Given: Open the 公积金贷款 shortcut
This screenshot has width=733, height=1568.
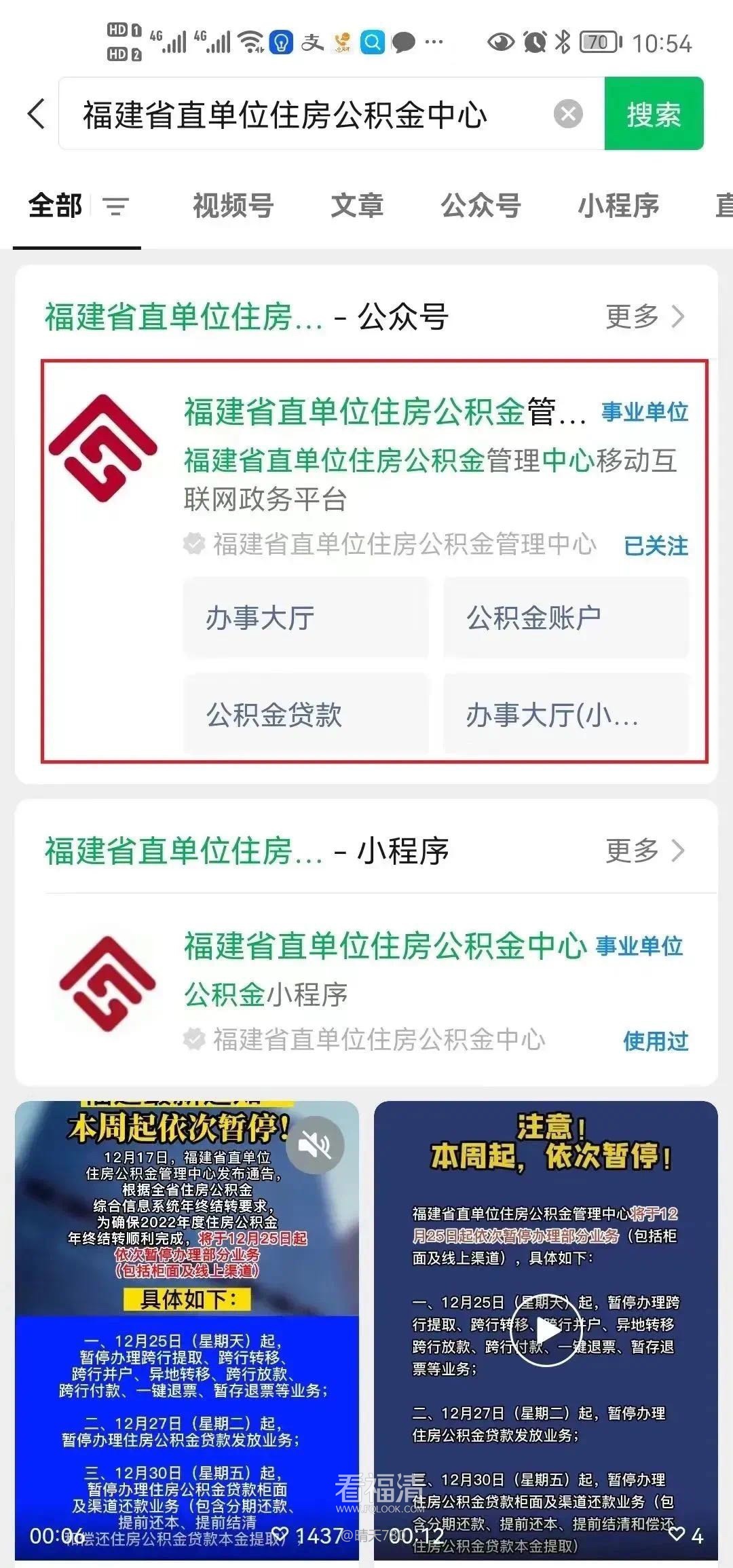Looking at the screenshot, I should pos(305,714).
